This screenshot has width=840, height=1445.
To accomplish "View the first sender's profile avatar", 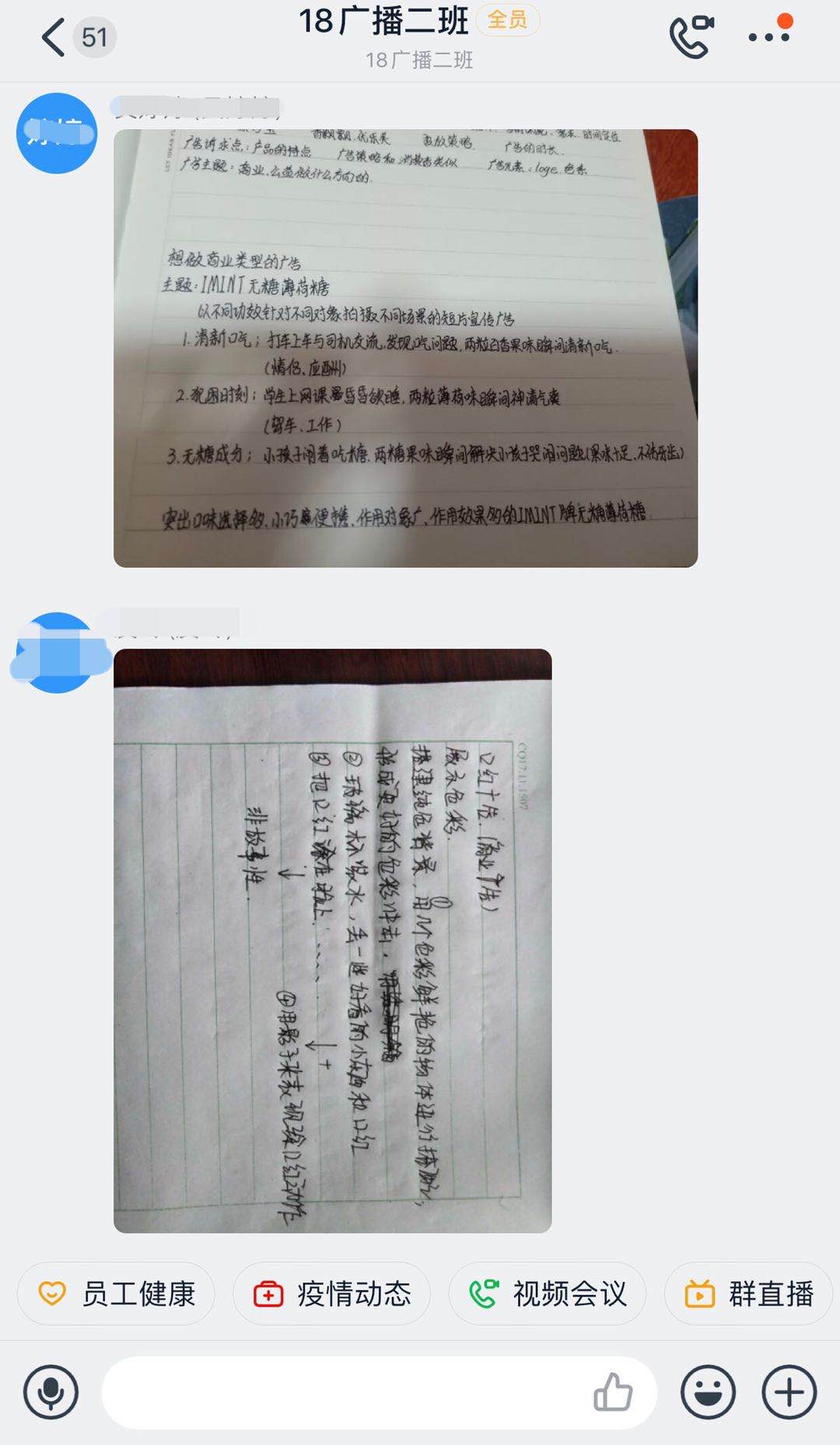I will tap(57, 133).
